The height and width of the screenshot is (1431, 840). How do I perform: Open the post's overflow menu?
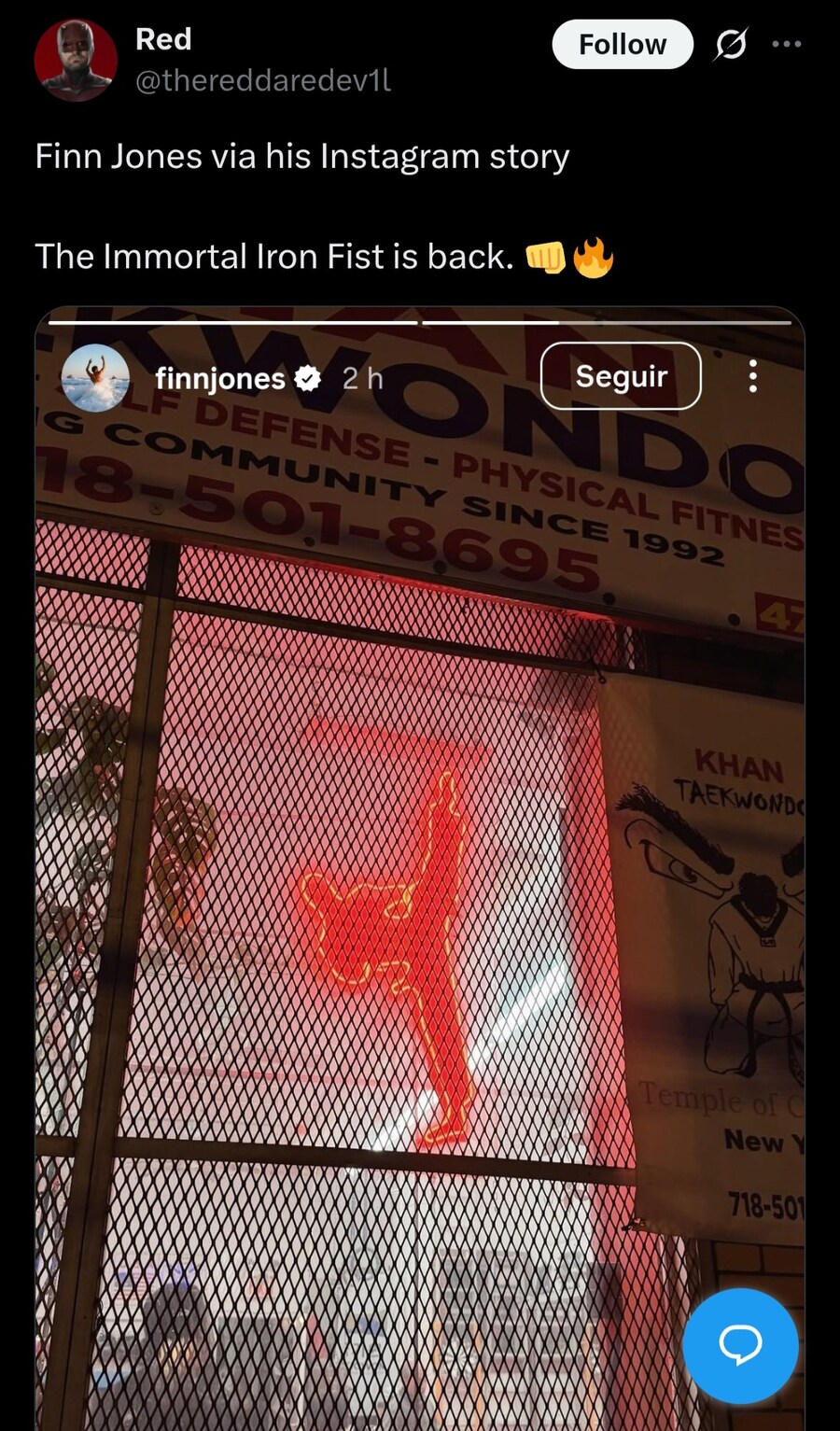coord(787,44)
